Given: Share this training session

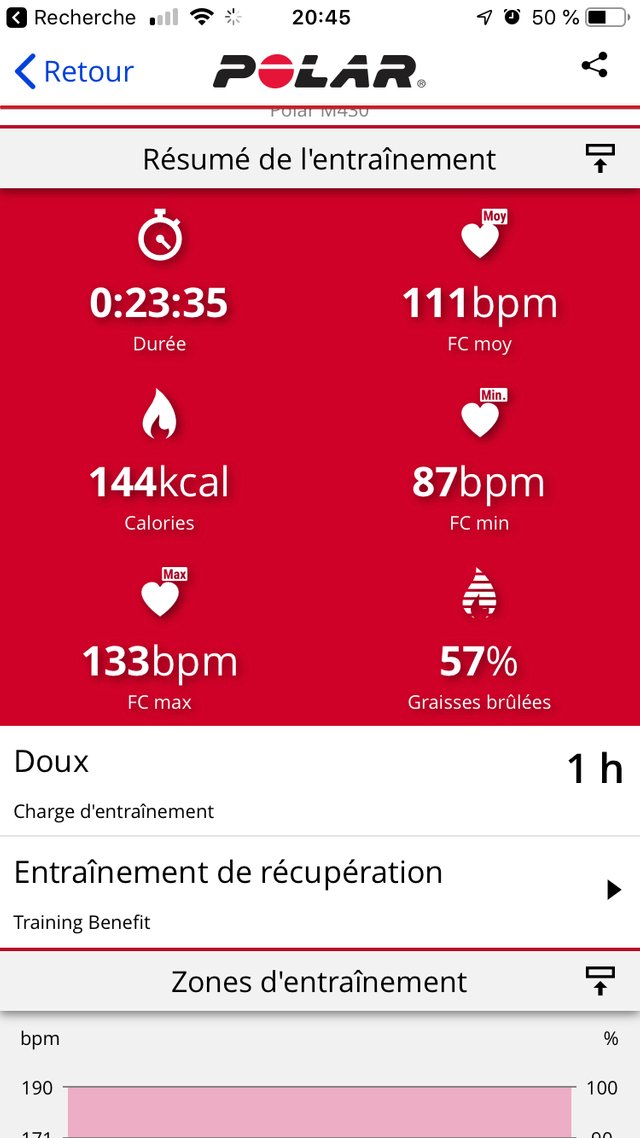Looking at the screenshot, I should [x=594, y=66].
